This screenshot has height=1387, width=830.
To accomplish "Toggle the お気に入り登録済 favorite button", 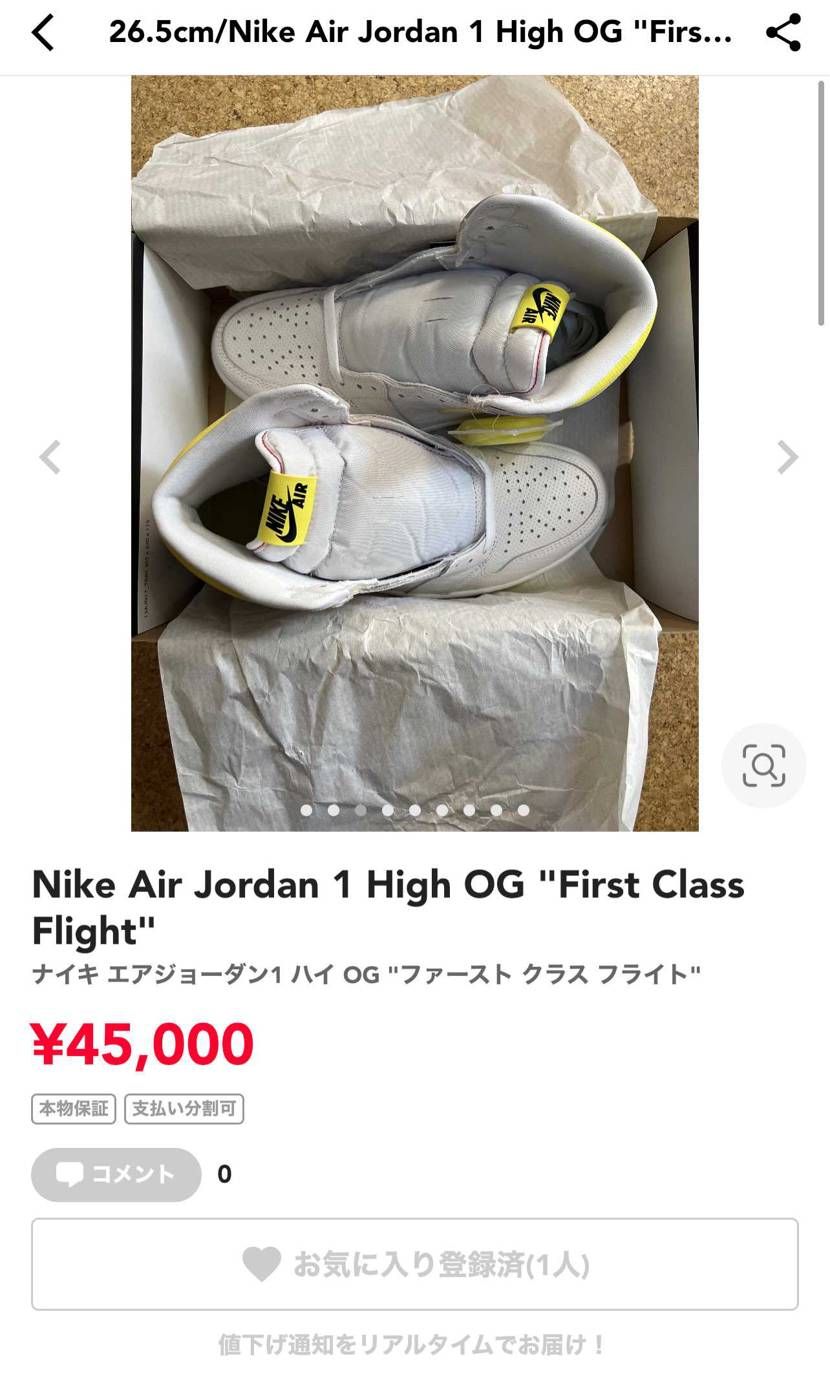I will pyautogui.click(x=414, y=1264).
